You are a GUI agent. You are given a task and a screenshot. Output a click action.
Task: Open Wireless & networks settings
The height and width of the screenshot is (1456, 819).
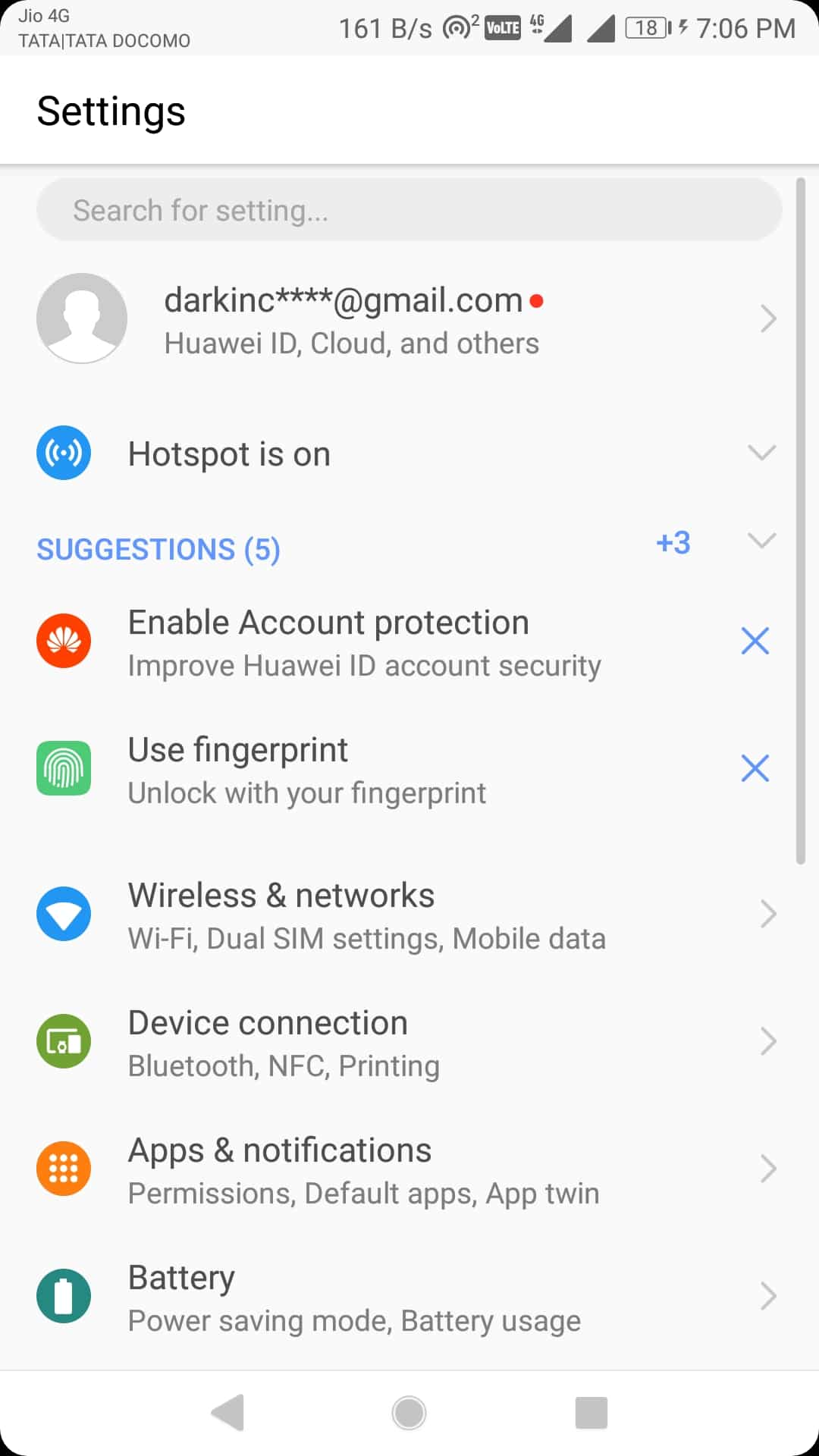(x=409, y=915)
